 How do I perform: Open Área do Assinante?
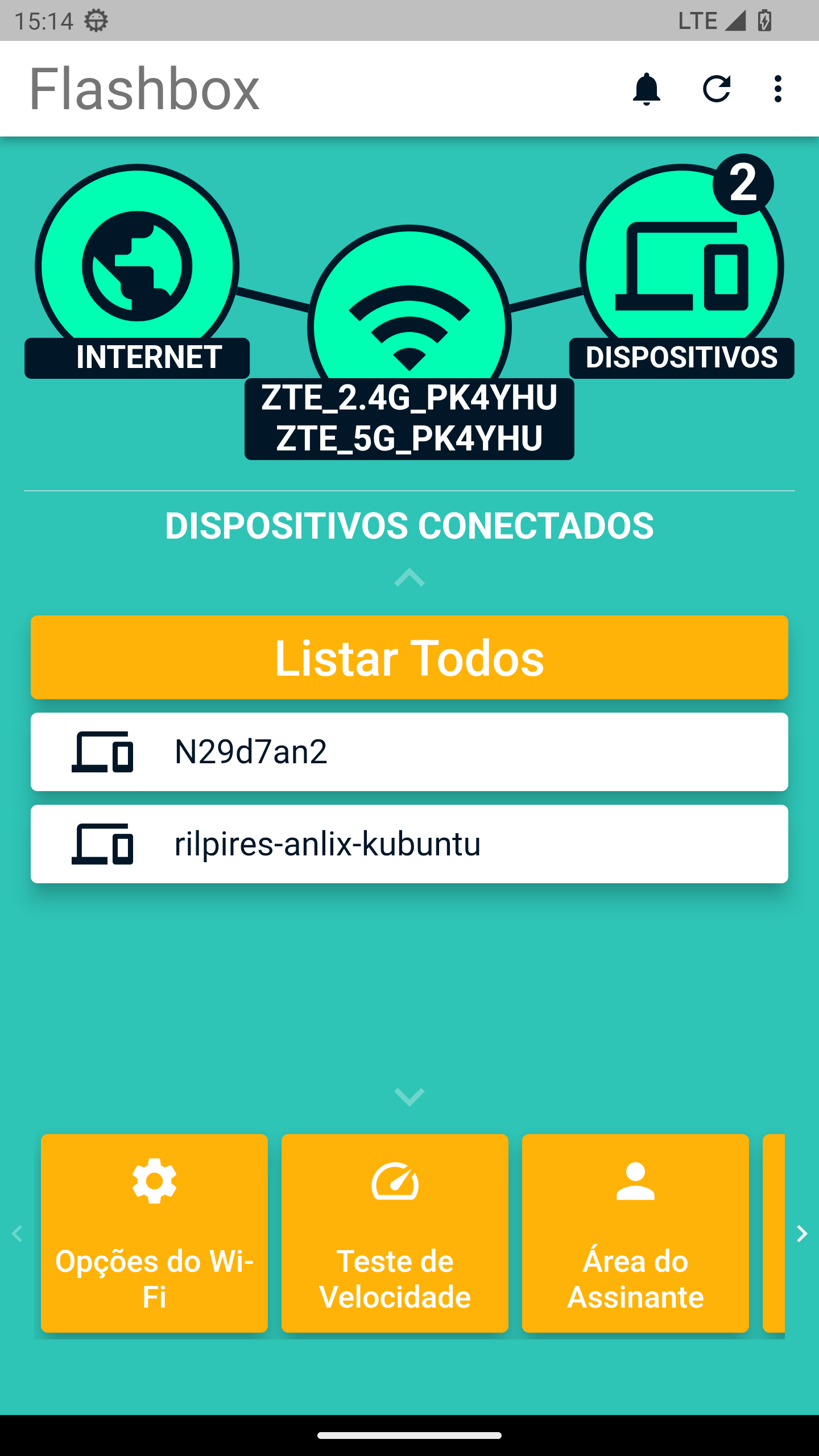click(635, 1233)
